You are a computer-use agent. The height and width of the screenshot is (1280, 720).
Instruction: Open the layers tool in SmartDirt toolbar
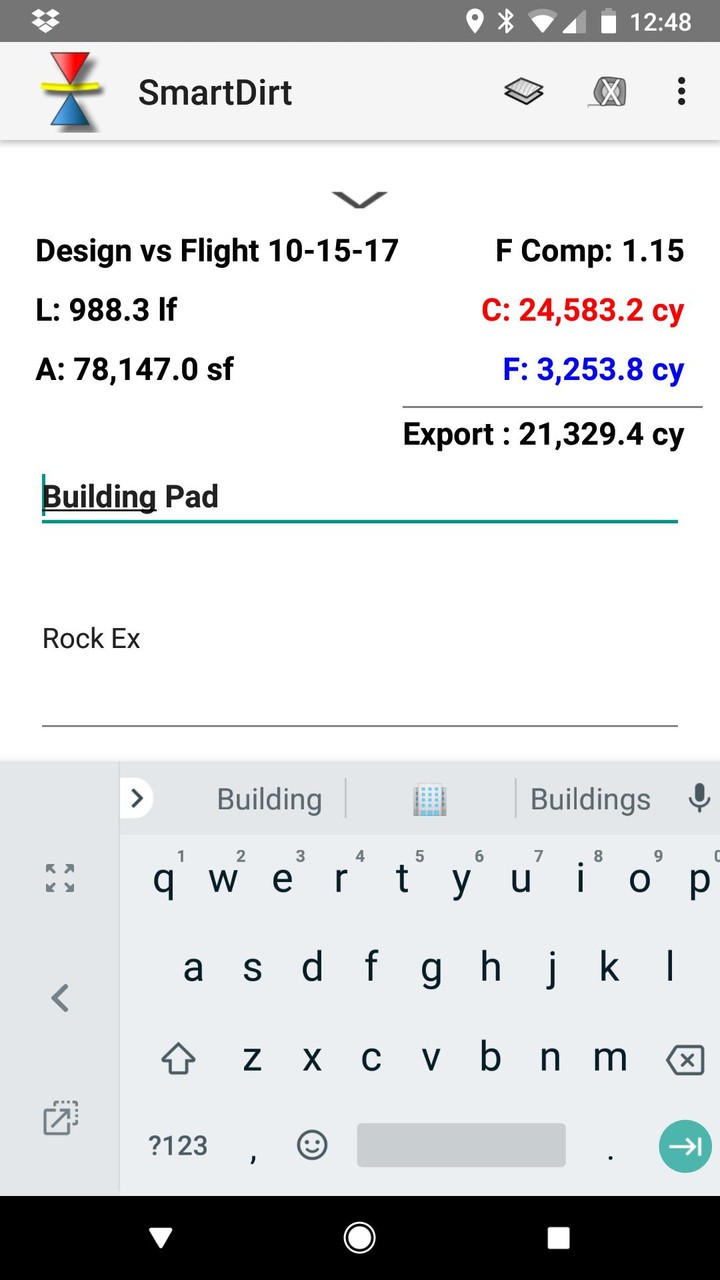(524, 90)
